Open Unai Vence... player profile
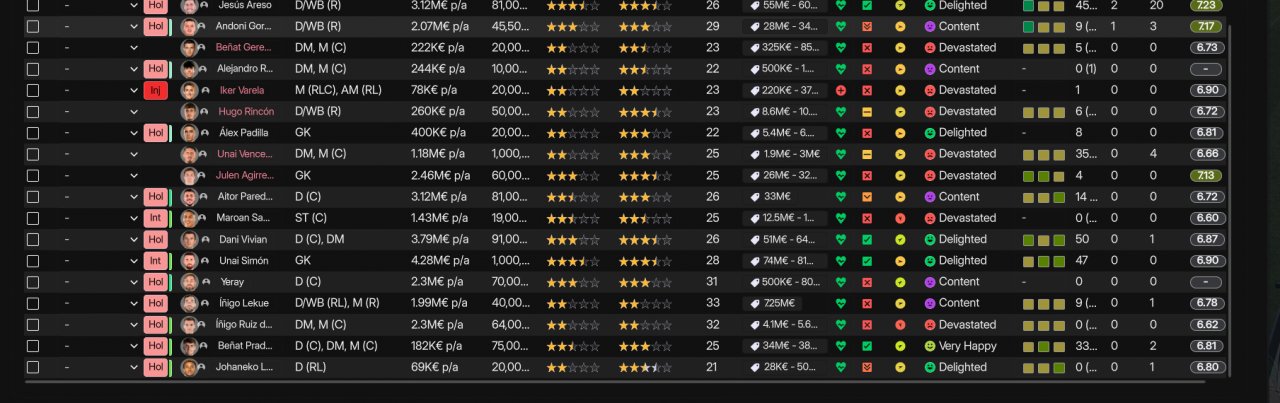Screen dimensions: 1280x403 pyautogui.click(x=245, y=154)
